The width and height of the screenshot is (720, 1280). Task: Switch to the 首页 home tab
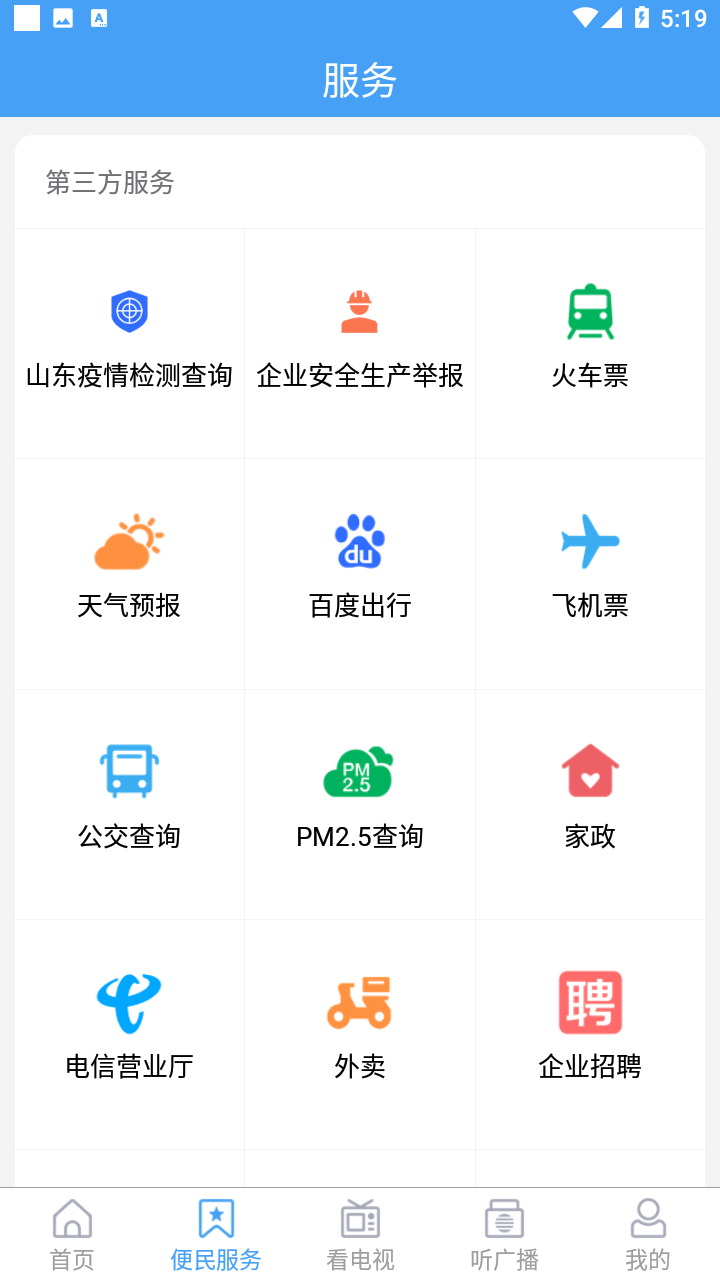point(71,1231)
